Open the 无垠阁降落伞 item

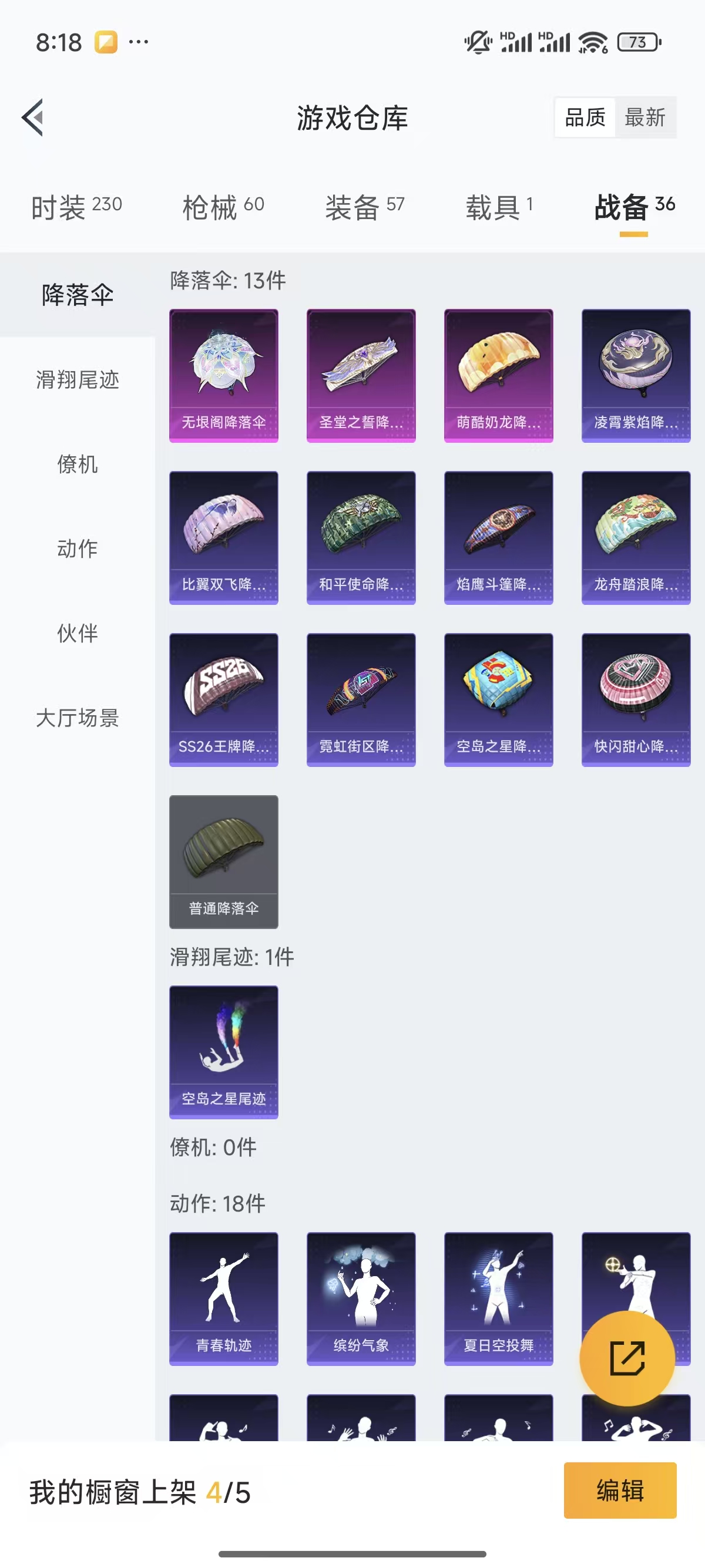(223, 375)
